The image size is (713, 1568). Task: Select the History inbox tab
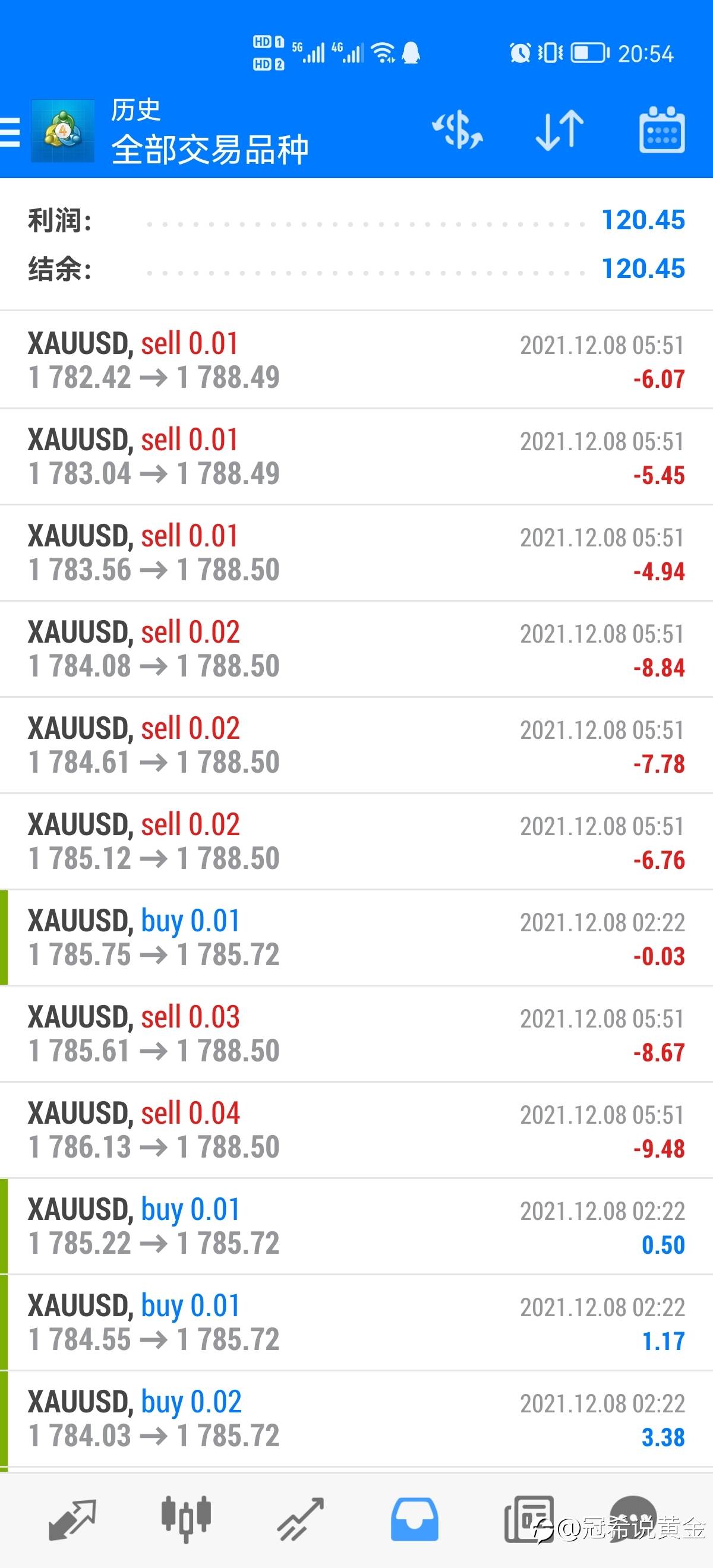coord(414,1519)
